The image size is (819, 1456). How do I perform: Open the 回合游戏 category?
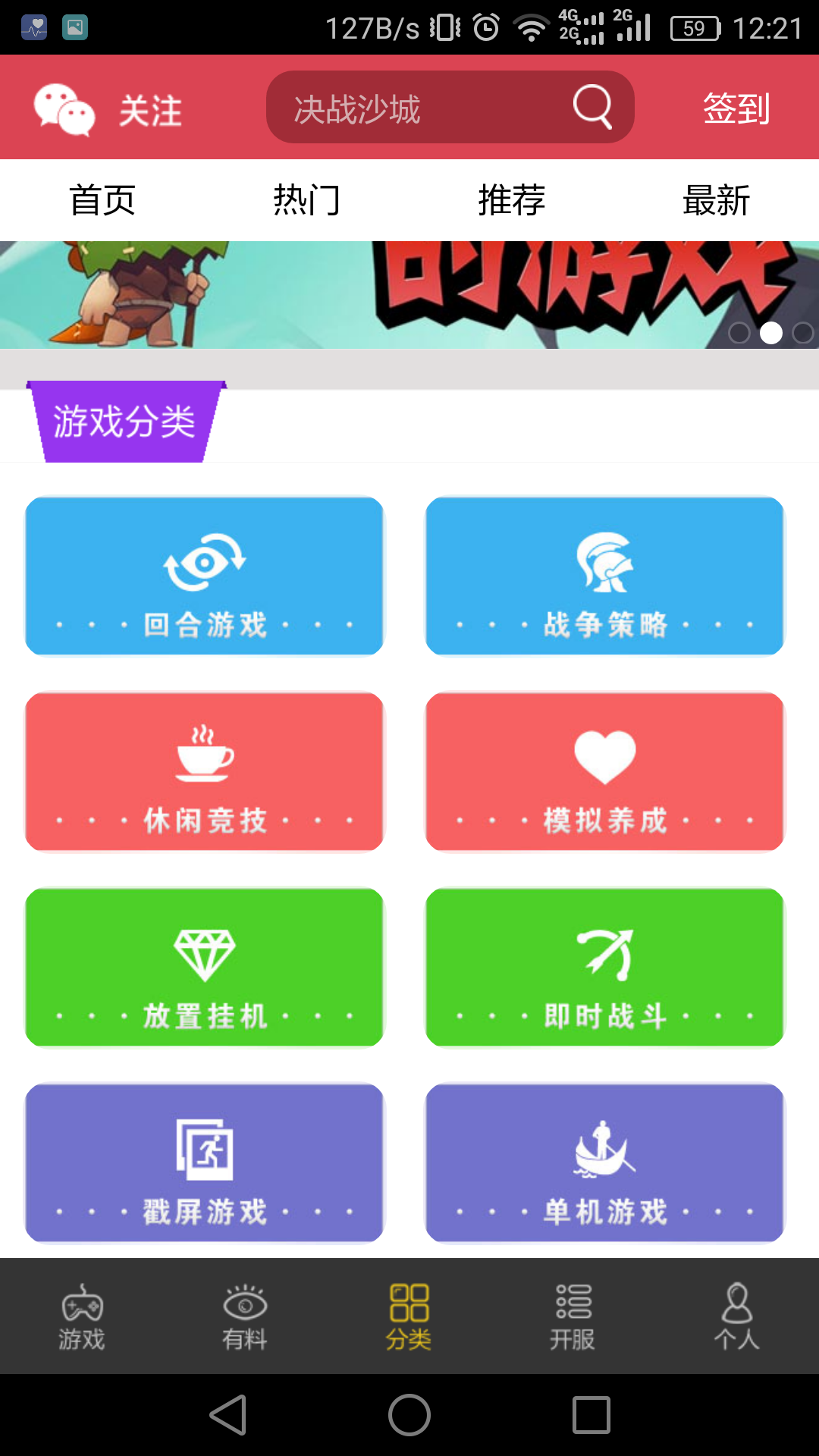coord(205,576)
